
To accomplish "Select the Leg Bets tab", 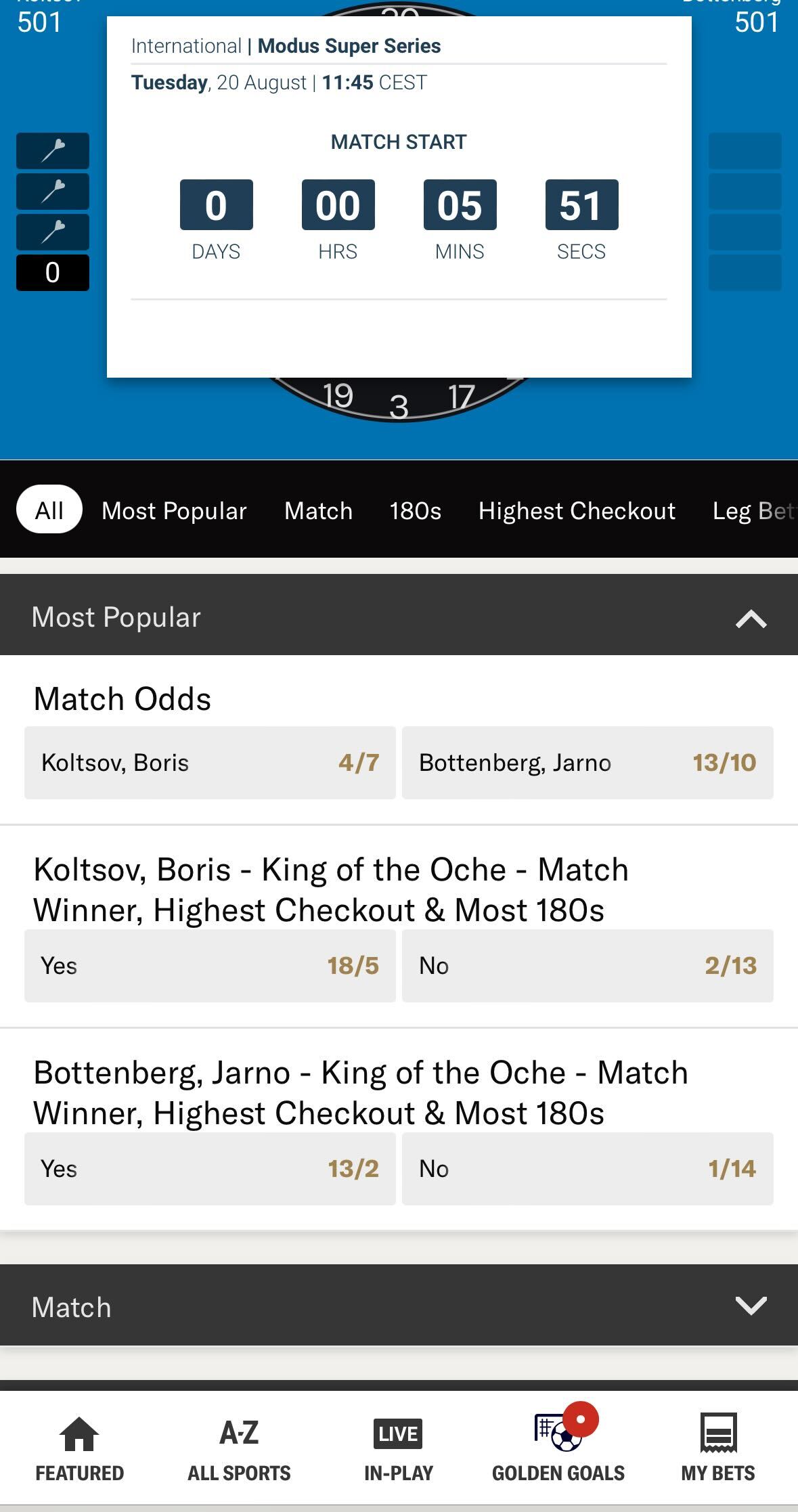I will click(753, 510).
